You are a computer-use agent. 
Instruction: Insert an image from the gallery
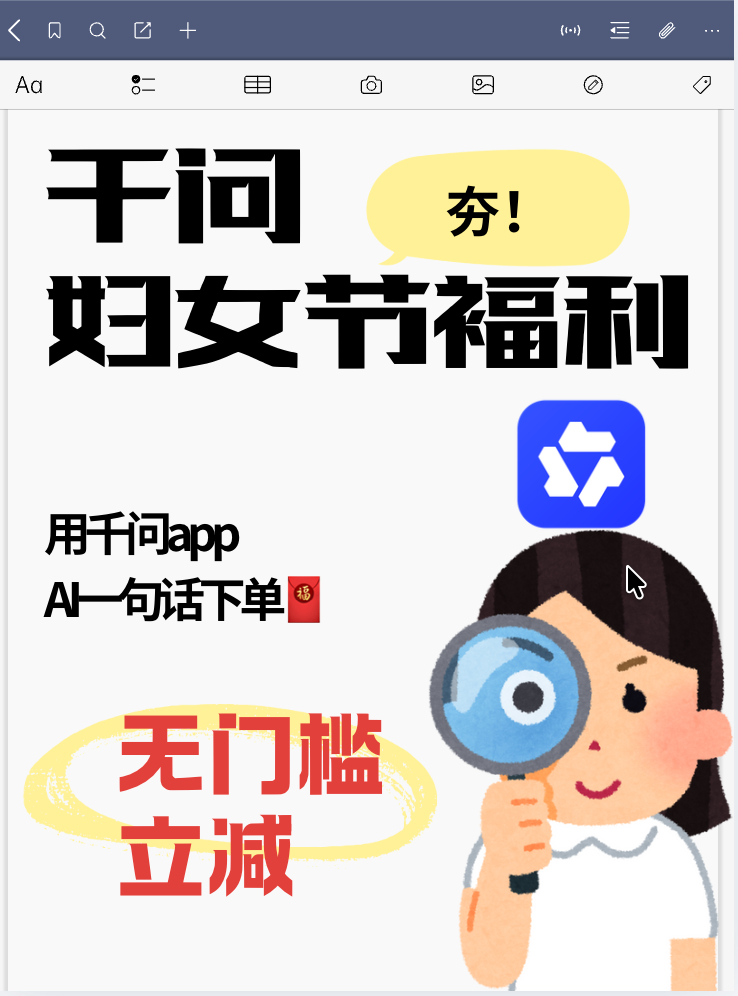click(482, 85)
